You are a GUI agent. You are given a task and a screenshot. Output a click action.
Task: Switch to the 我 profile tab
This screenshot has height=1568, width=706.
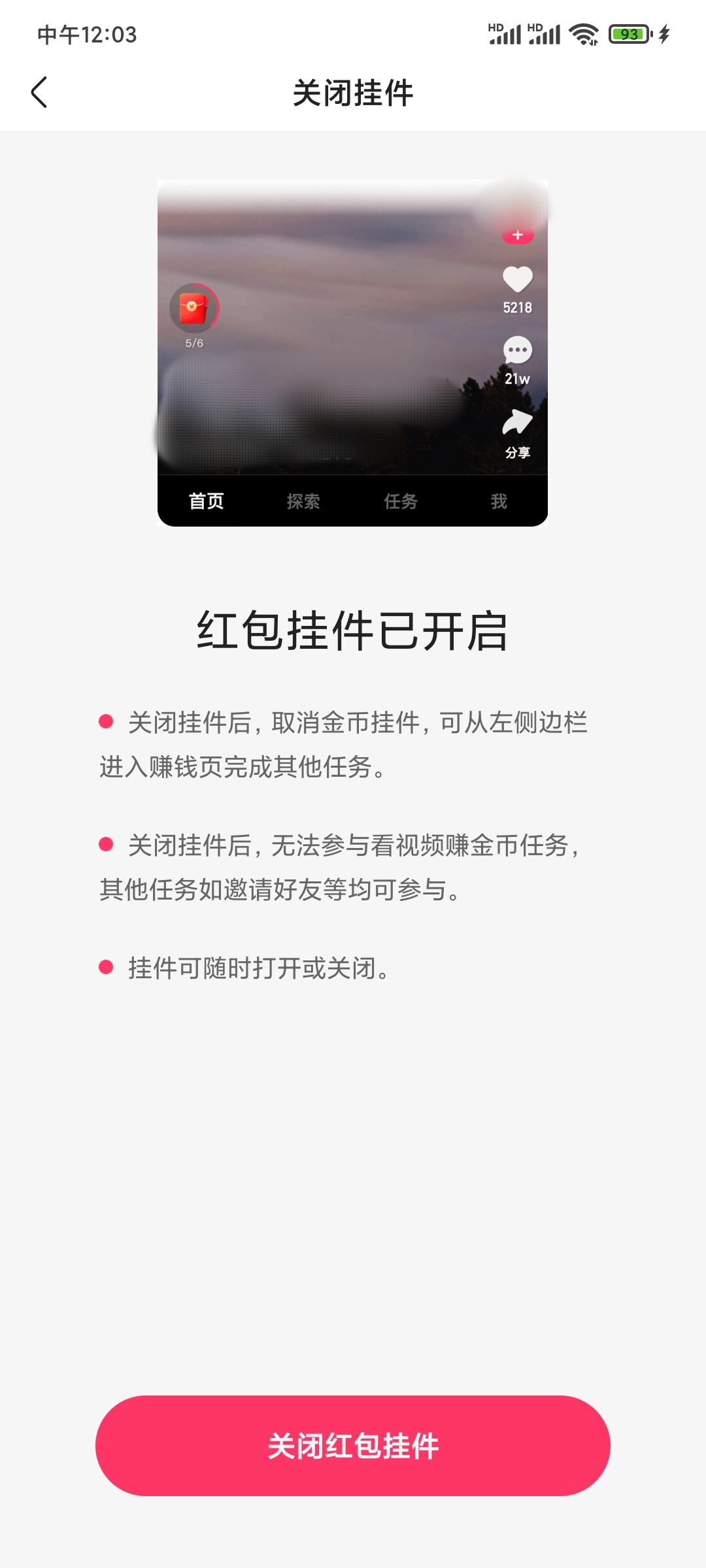[x=498, y=500]
